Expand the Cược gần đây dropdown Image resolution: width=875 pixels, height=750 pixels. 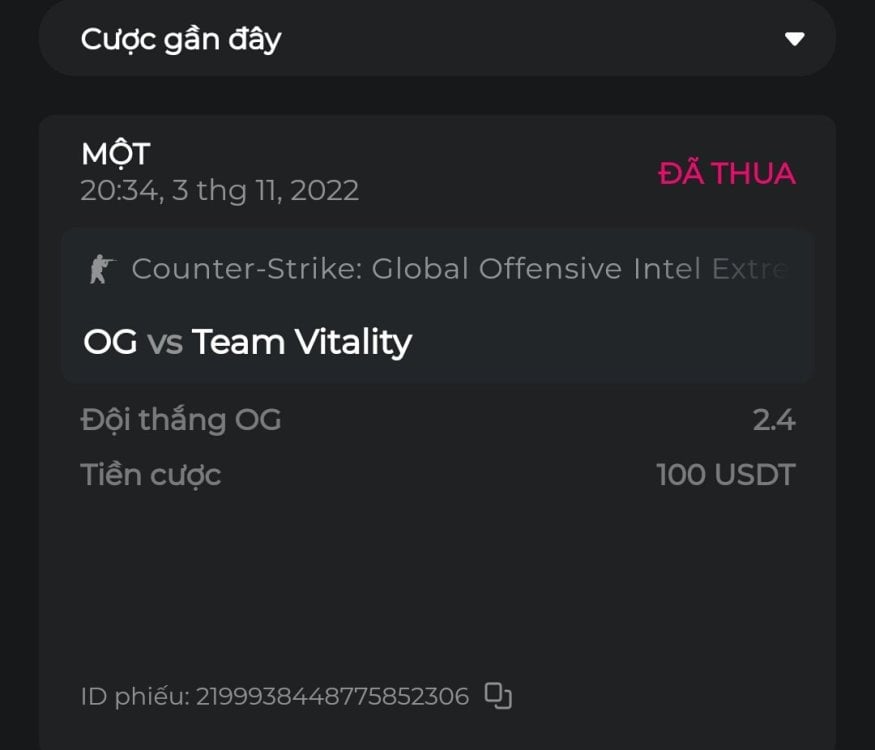794,39
